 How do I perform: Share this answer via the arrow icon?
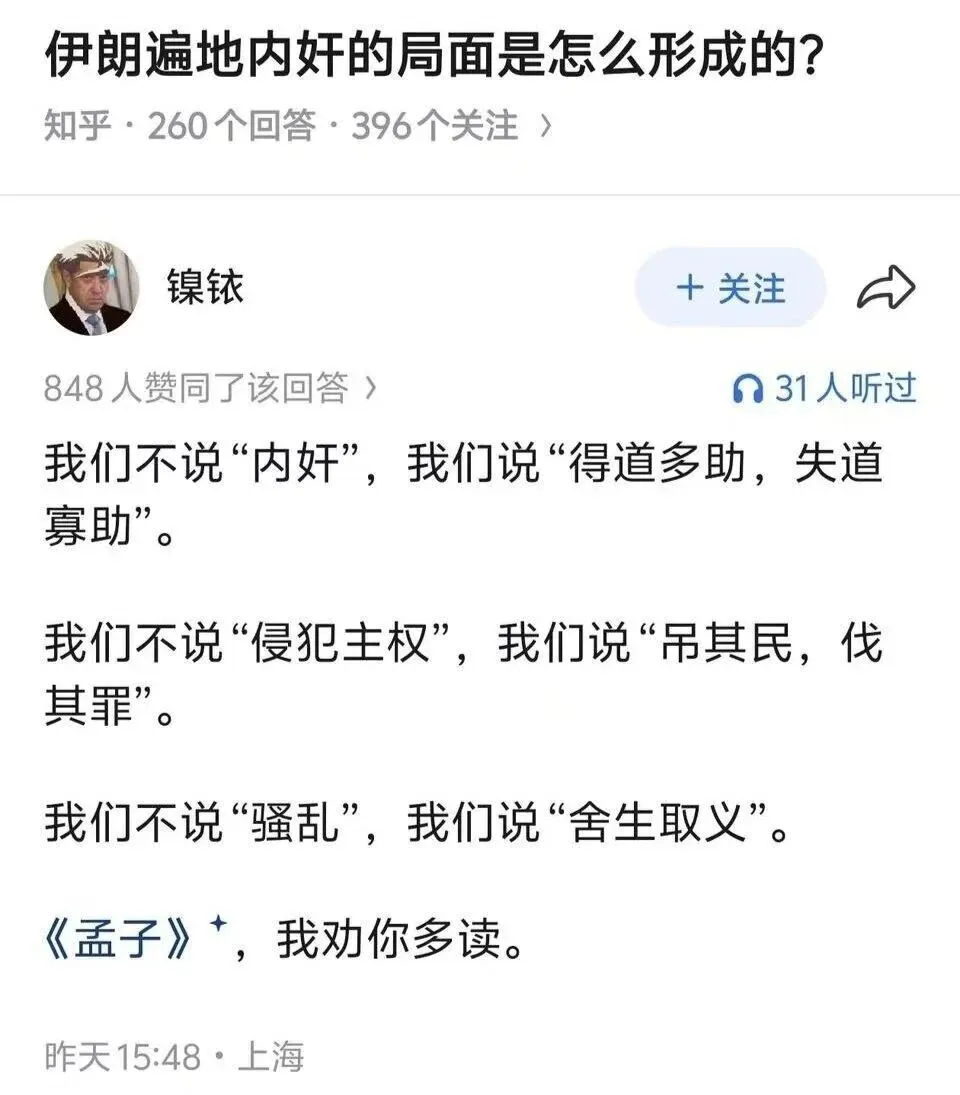click(886, 289)
